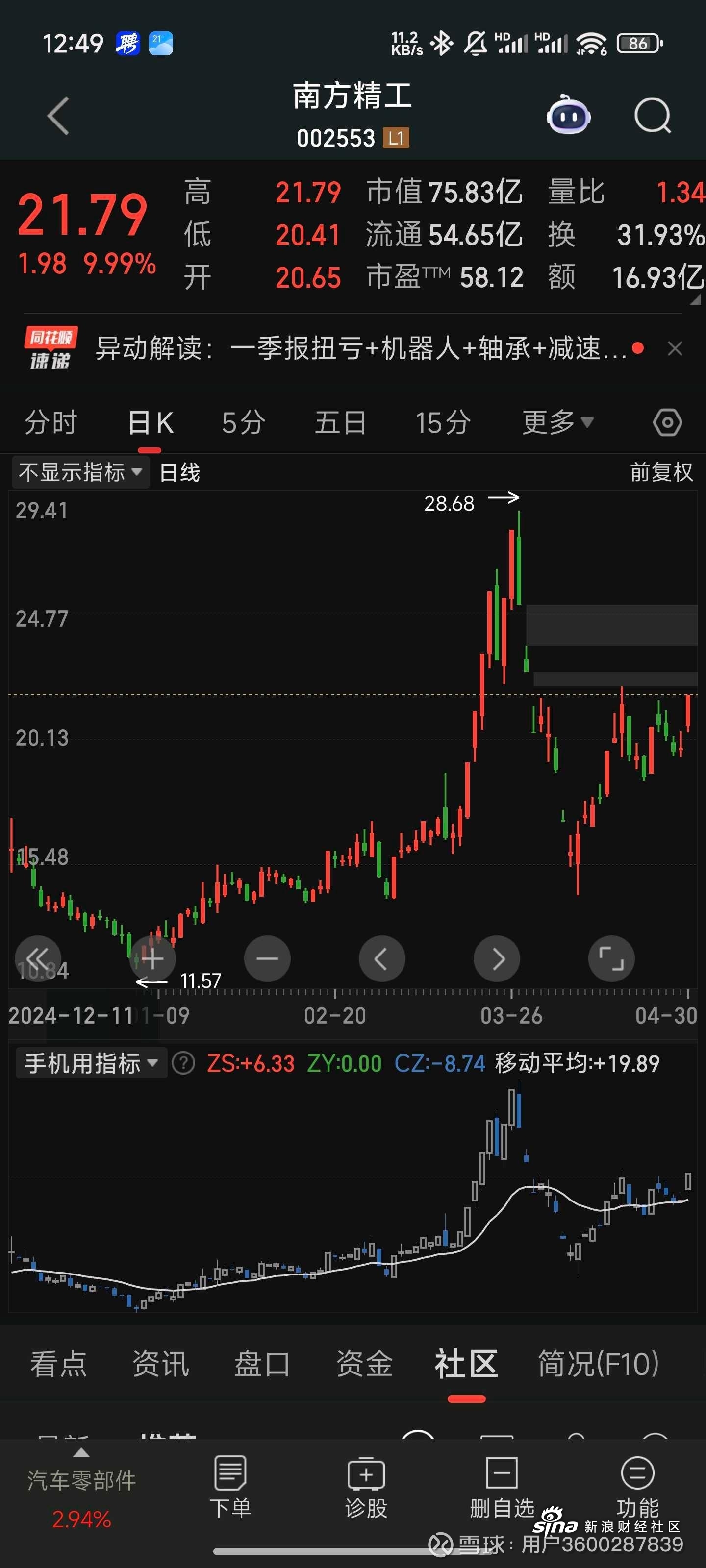
Task: Enter fullscreen chart mode
Action: [611, 959]
